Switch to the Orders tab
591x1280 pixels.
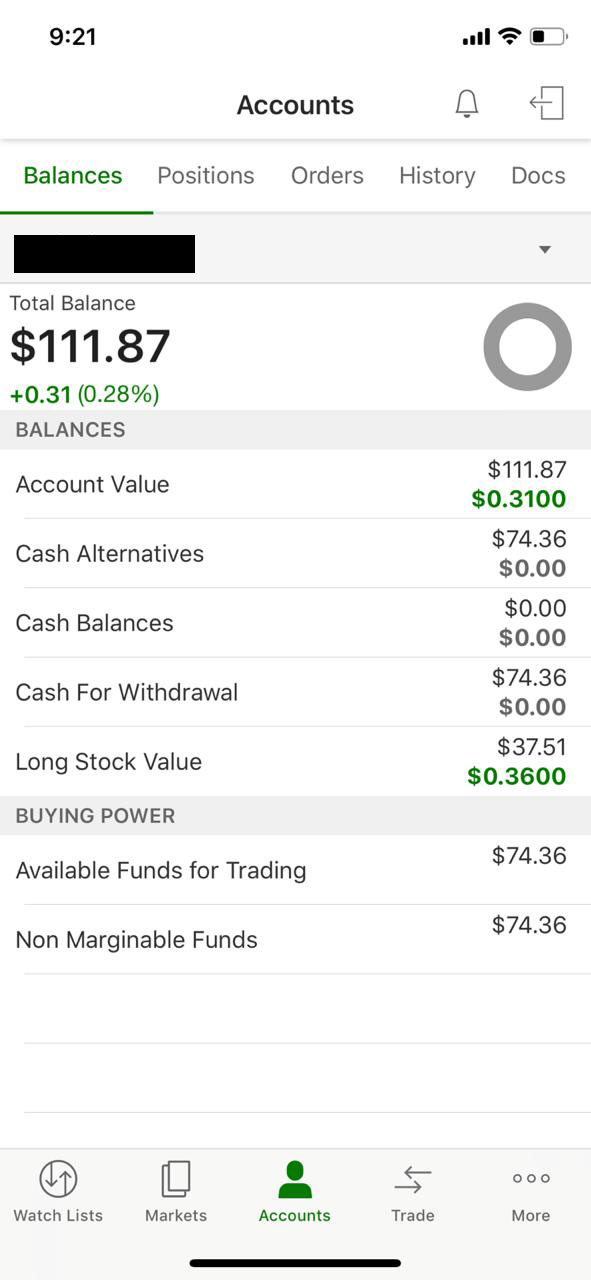click(x=327, y=175)
